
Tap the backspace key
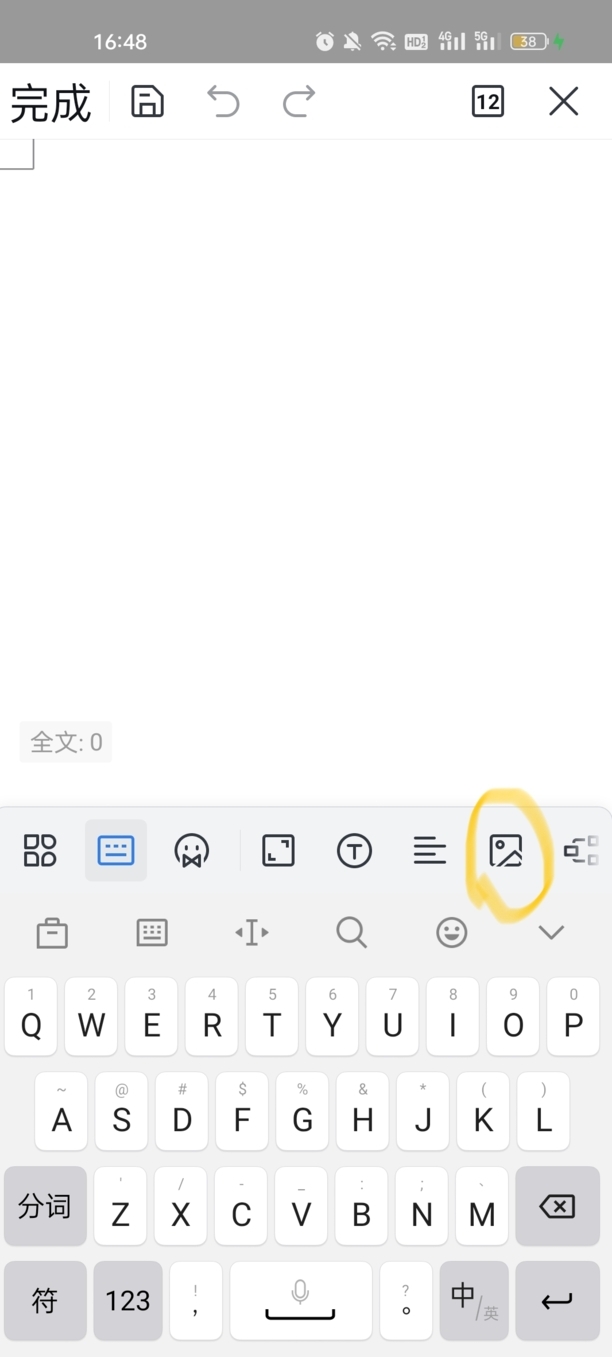pyautogui.click(x=557, y=1206)
